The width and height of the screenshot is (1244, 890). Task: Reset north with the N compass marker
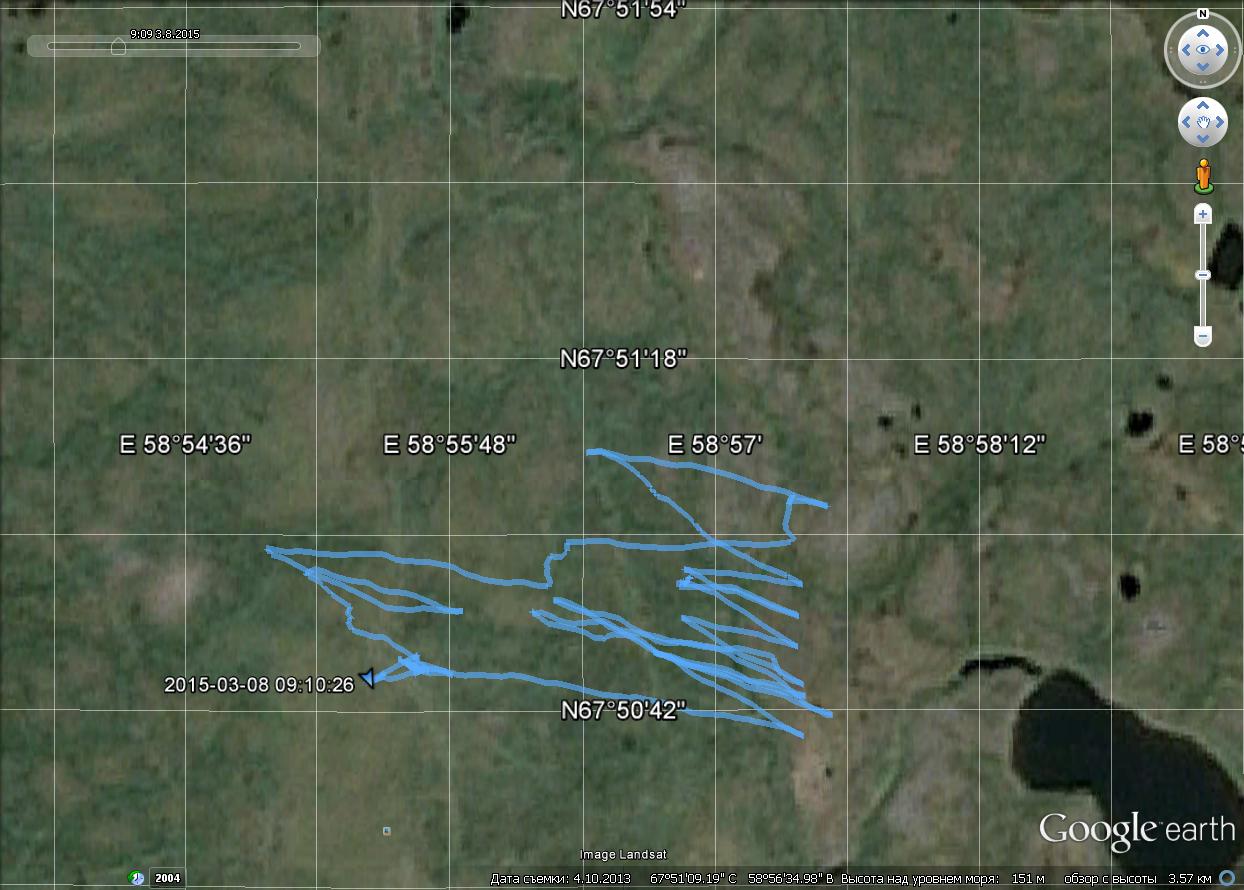click(x=1203, y=14)
